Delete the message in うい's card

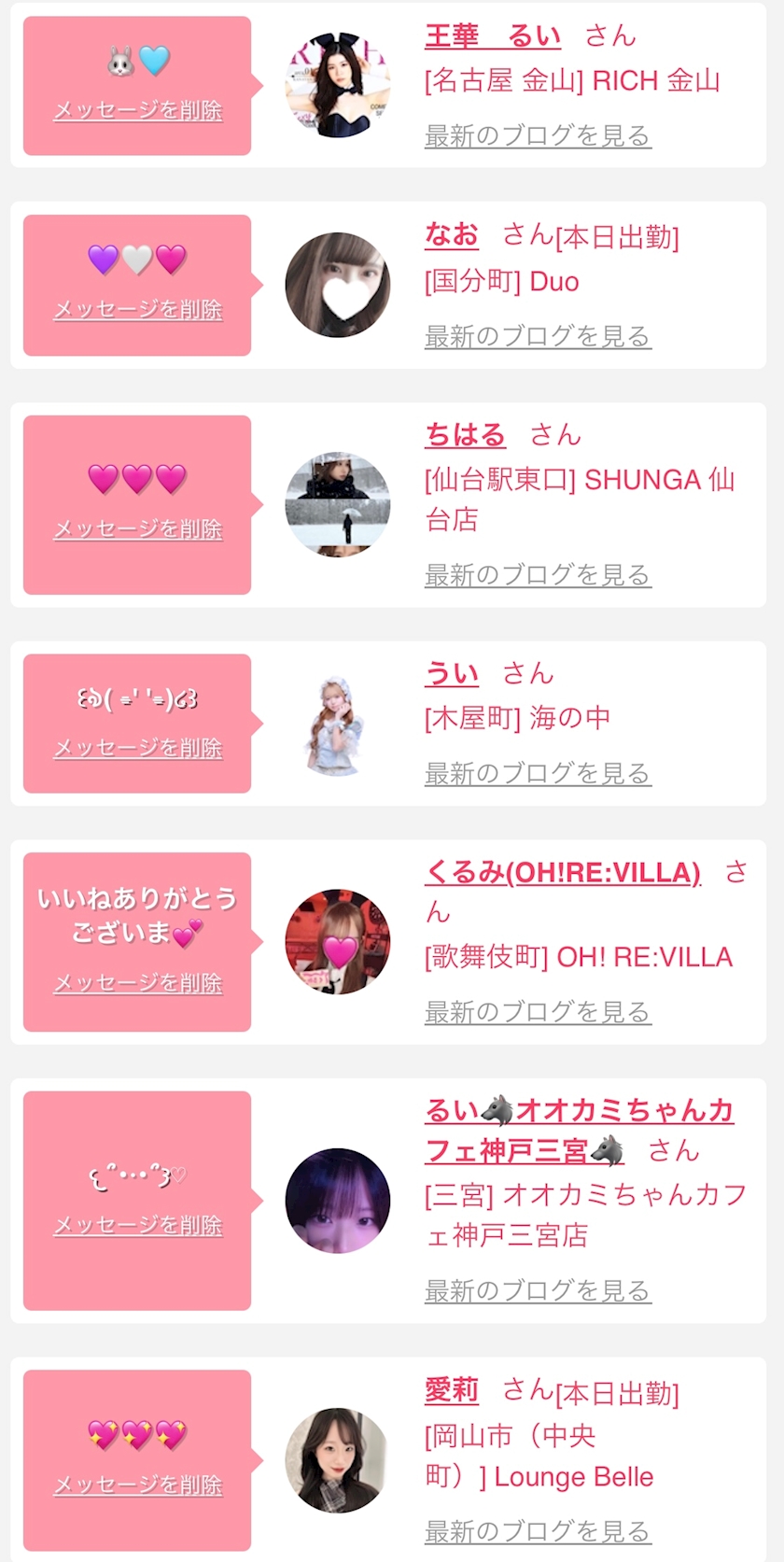(138, 748)
